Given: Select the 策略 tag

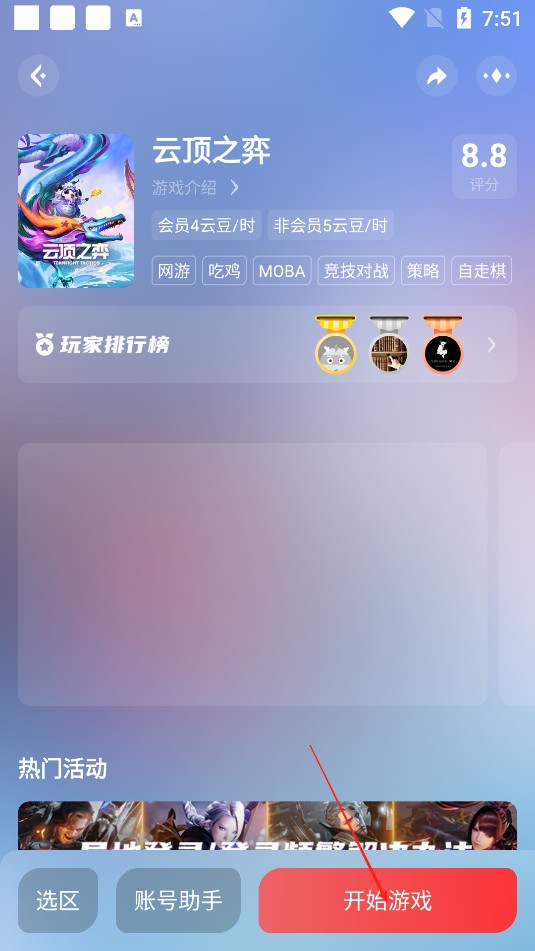Looking at the screenshot, I should [x=423, y=271].
